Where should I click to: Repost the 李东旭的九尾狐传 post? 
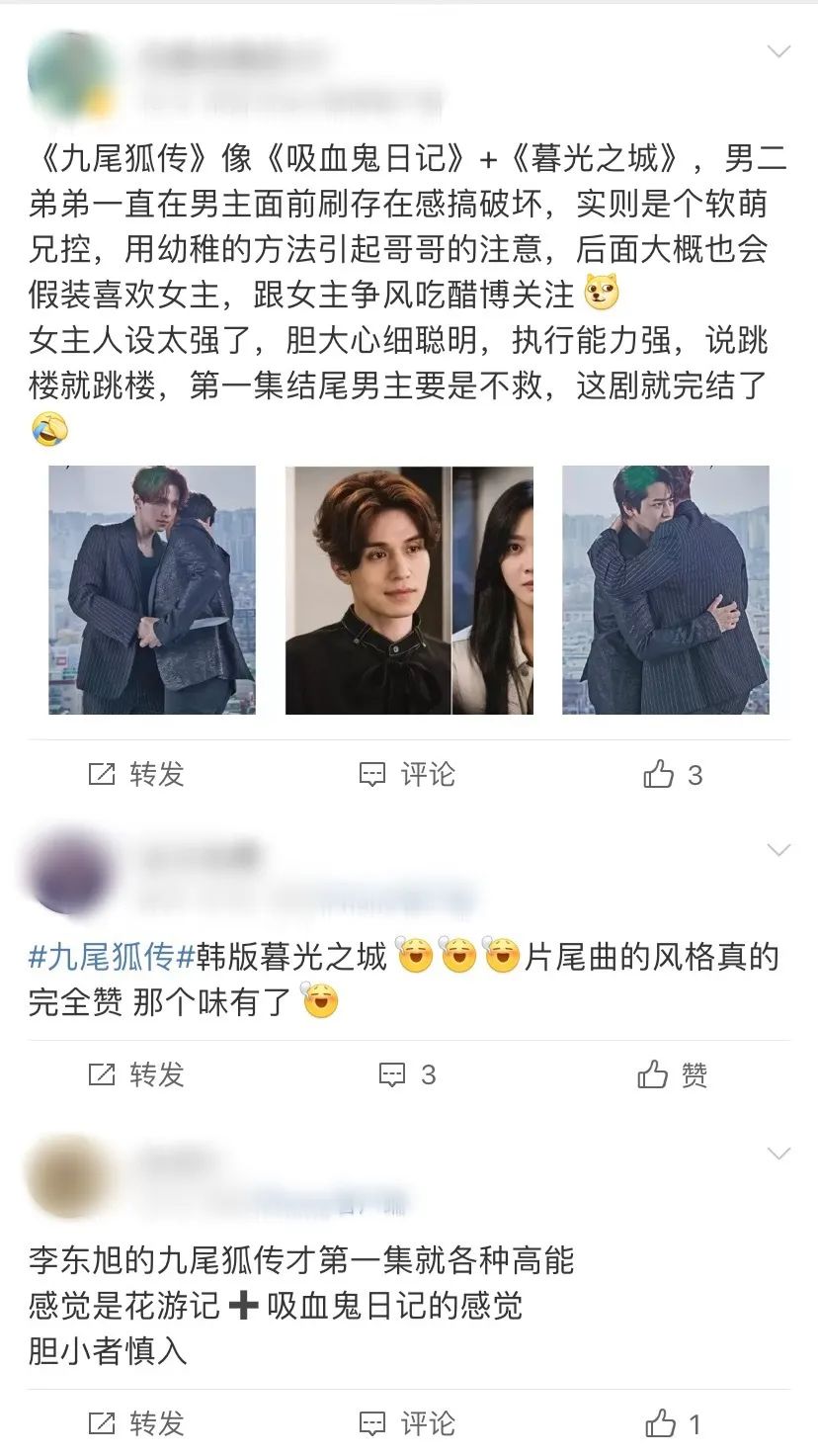tap(136, 1424)
